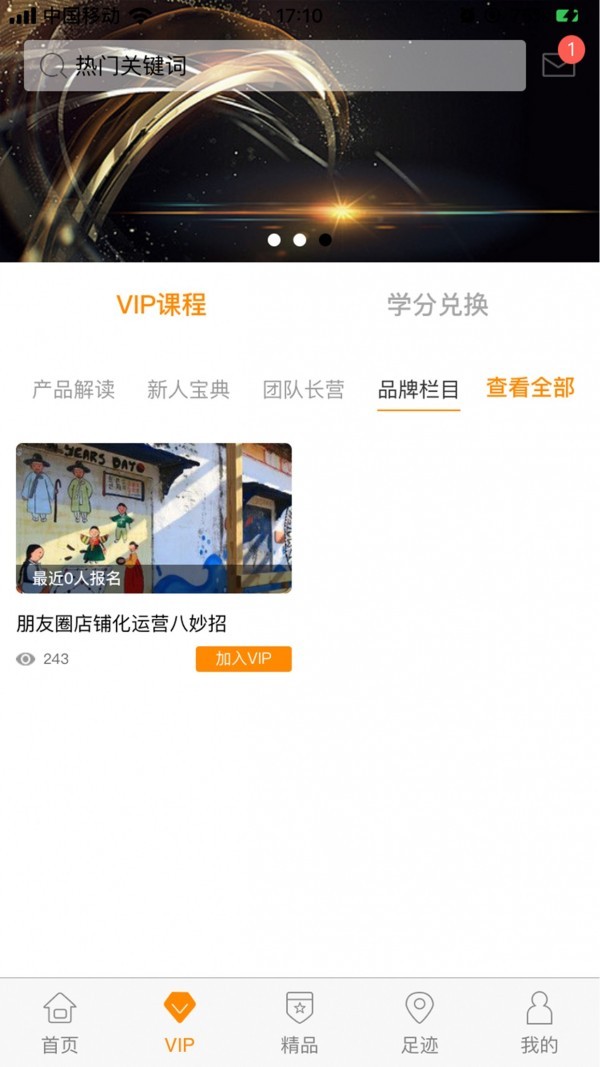Open the 足迹 tab
The height and width of the screenshot is (1067, 600).
pyautogui.click(x=419, y=1023)
